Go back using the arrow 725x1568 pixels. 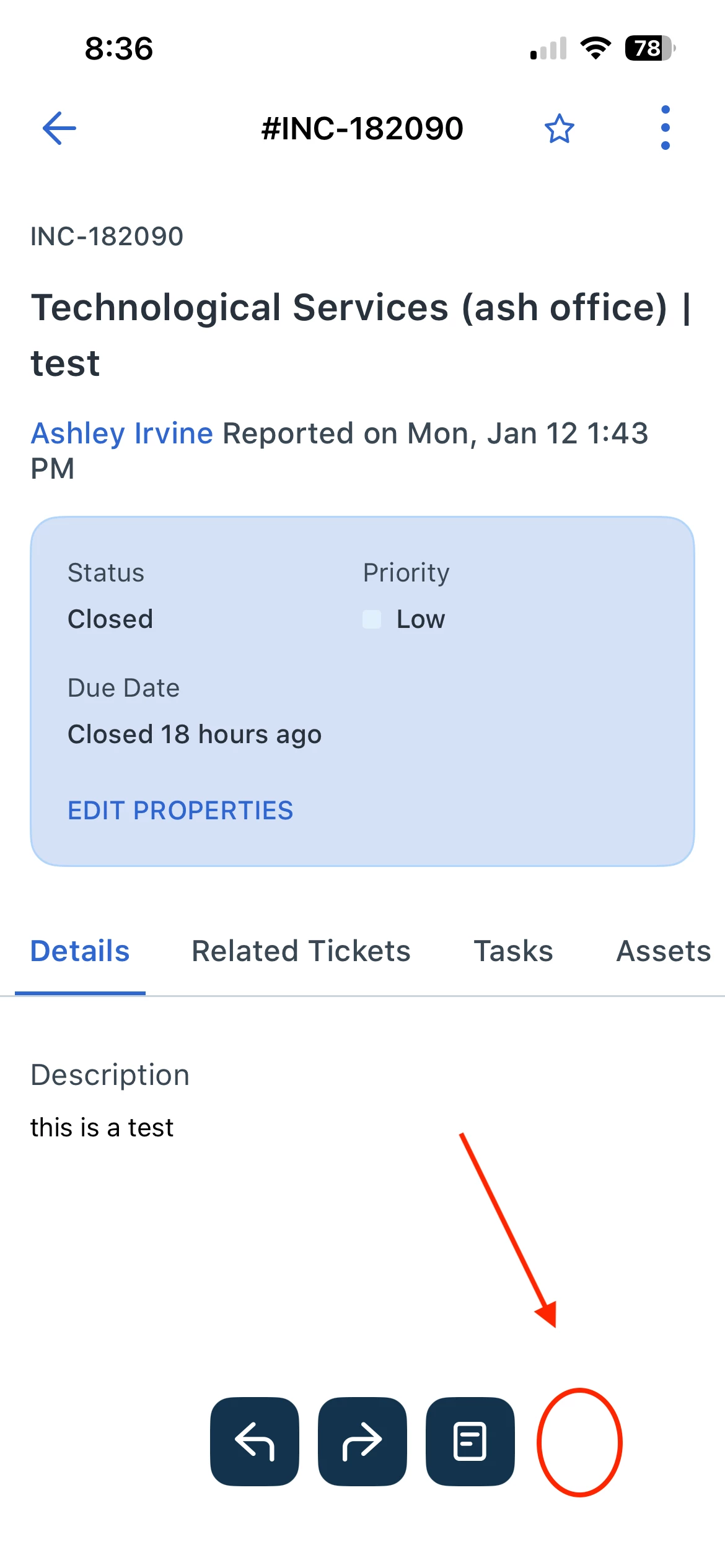pyautogui.click(x=59, y=128)
